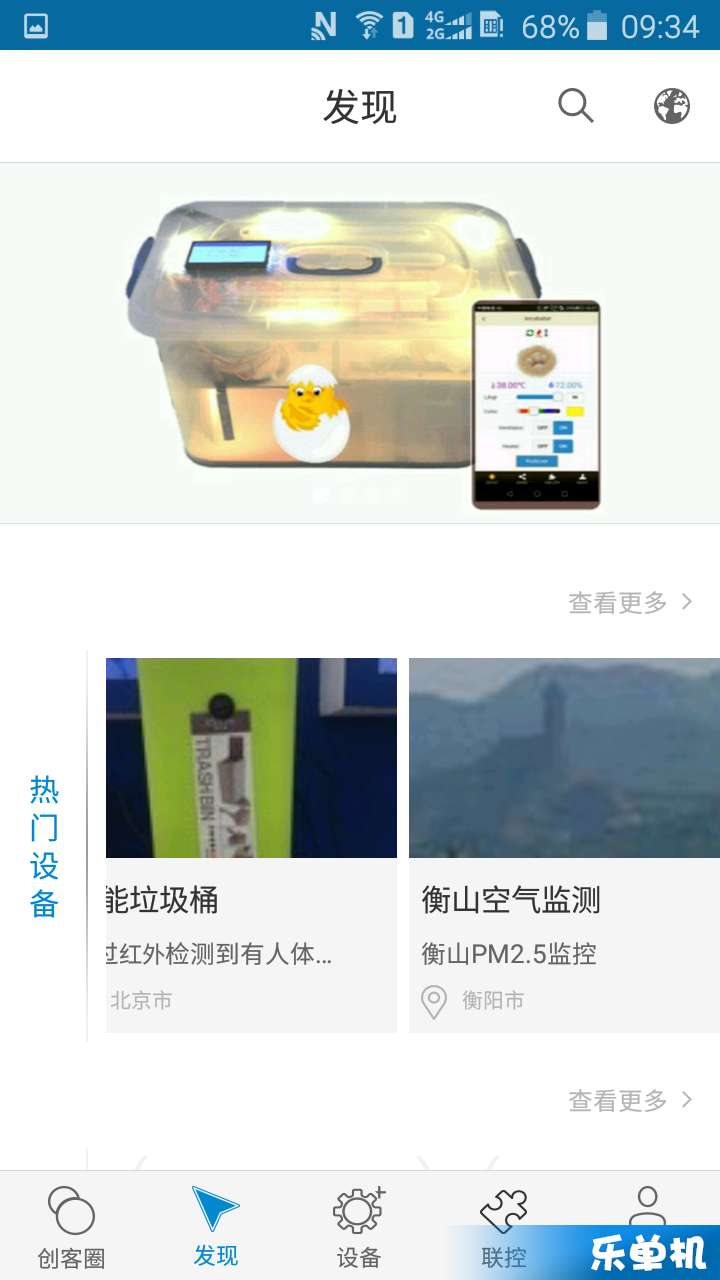The height and width of the screenshot is (1280, 720).
Task: Select the 发现 tab
Action: [x=216, y=1227]
